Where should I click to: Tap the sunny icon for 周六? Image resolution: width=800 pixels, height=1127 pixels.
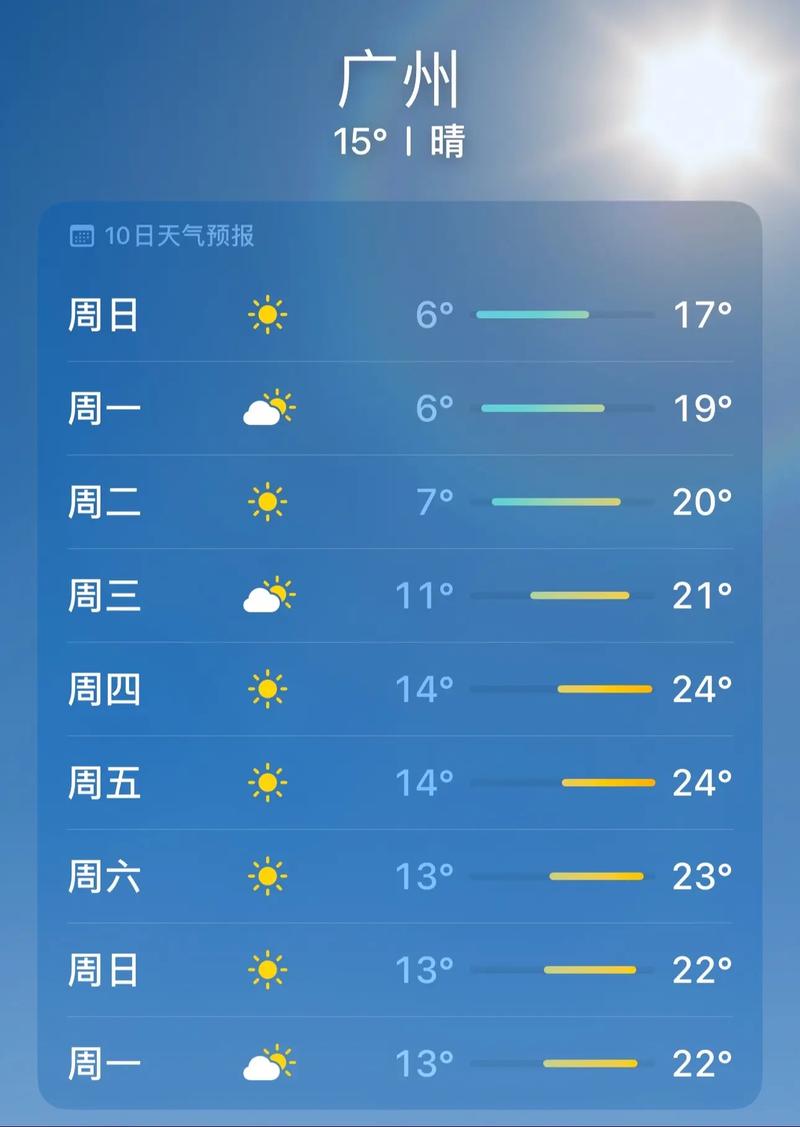click(x=267, y=875)
